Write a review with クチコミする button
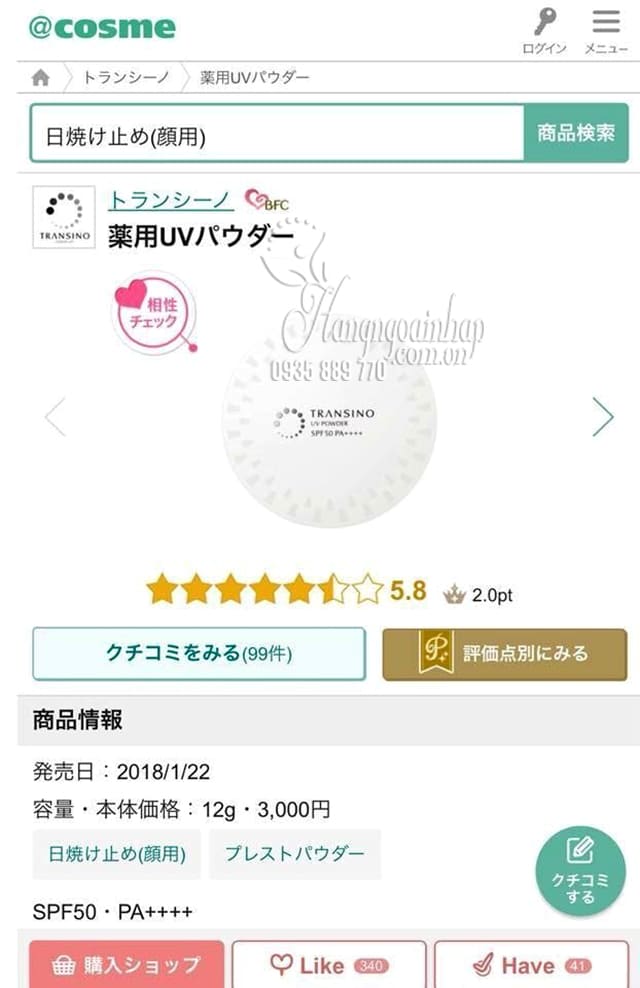The height and width of the screenshot is (988, 640). click(x=580, y=871)
